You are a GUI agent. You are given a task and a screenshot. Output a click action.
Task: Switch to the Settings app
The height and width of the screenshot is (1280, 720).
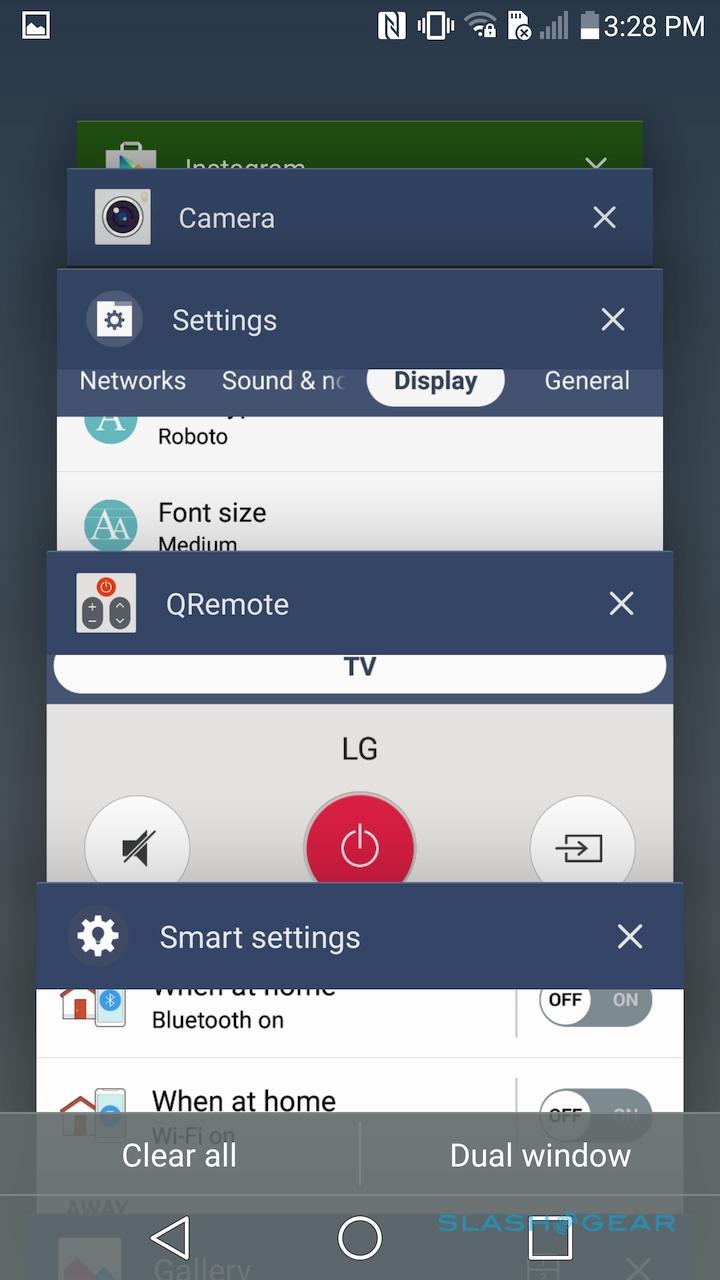click(300, 320)
